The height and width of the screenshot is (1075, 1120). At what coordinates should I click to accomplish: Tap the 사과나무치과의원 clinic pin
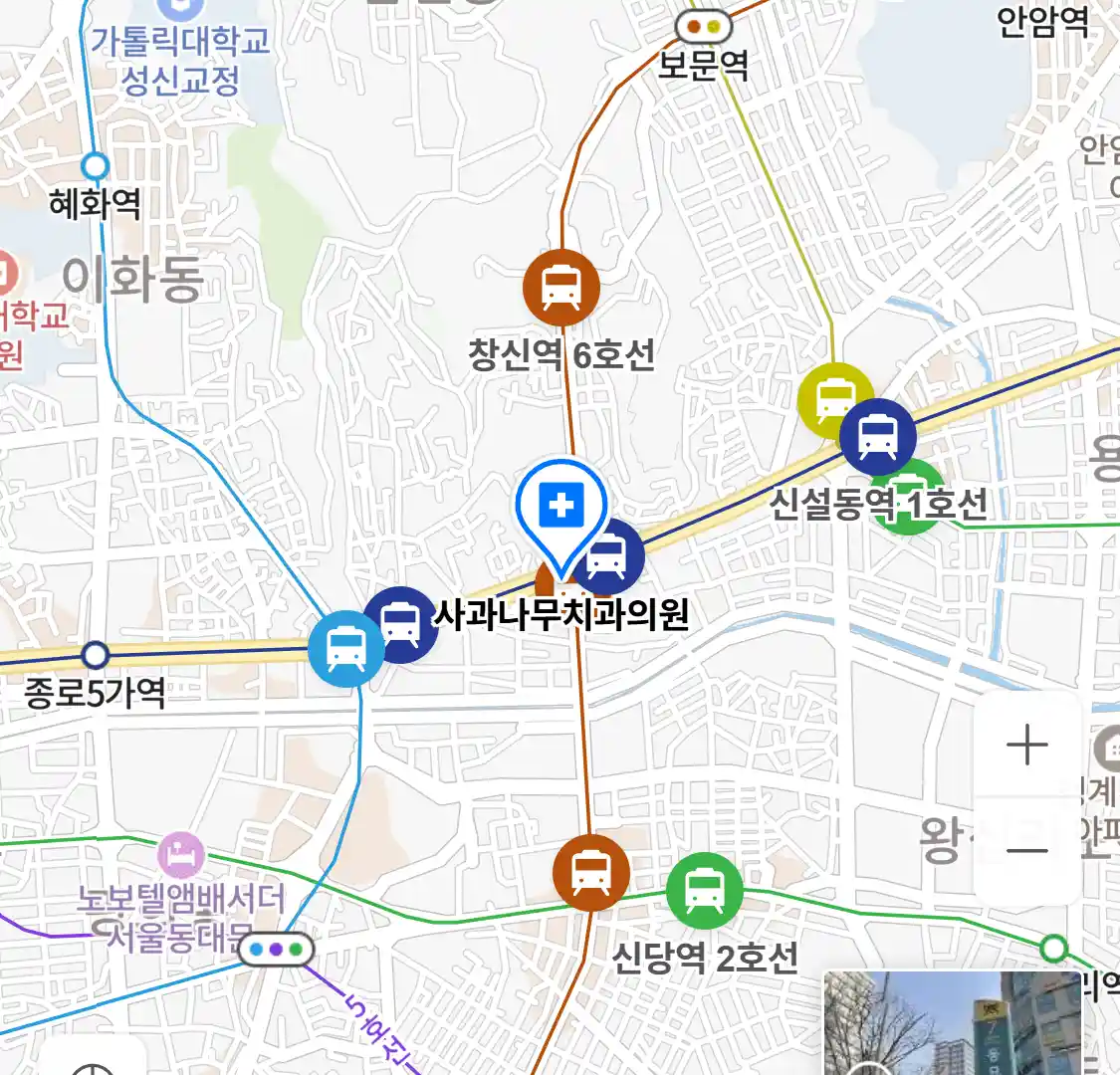pyautogui.click(x=561, y=510)
